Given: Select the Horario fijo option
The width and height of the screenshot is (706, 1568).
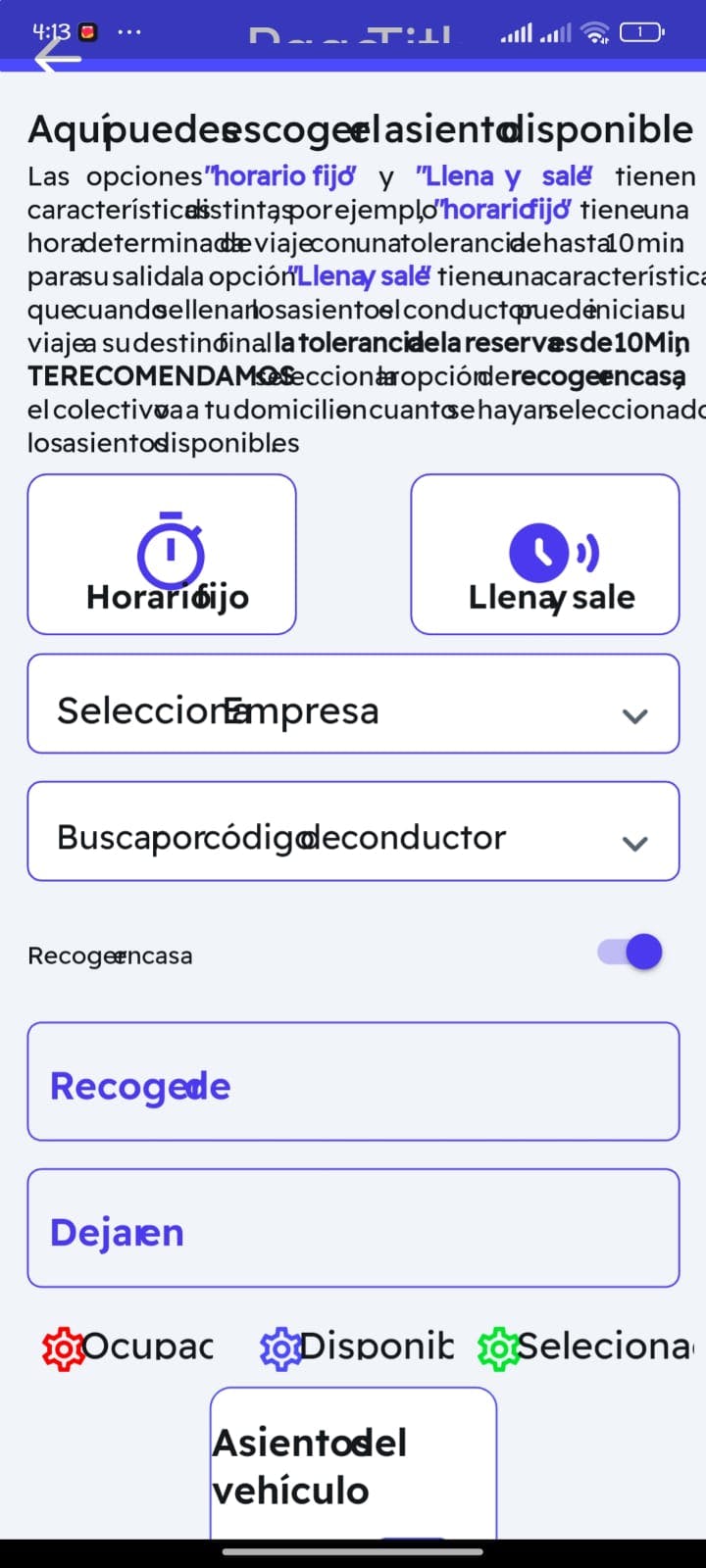Looking at the screenshot, I should pyautogui.click(x=162, y=555).
